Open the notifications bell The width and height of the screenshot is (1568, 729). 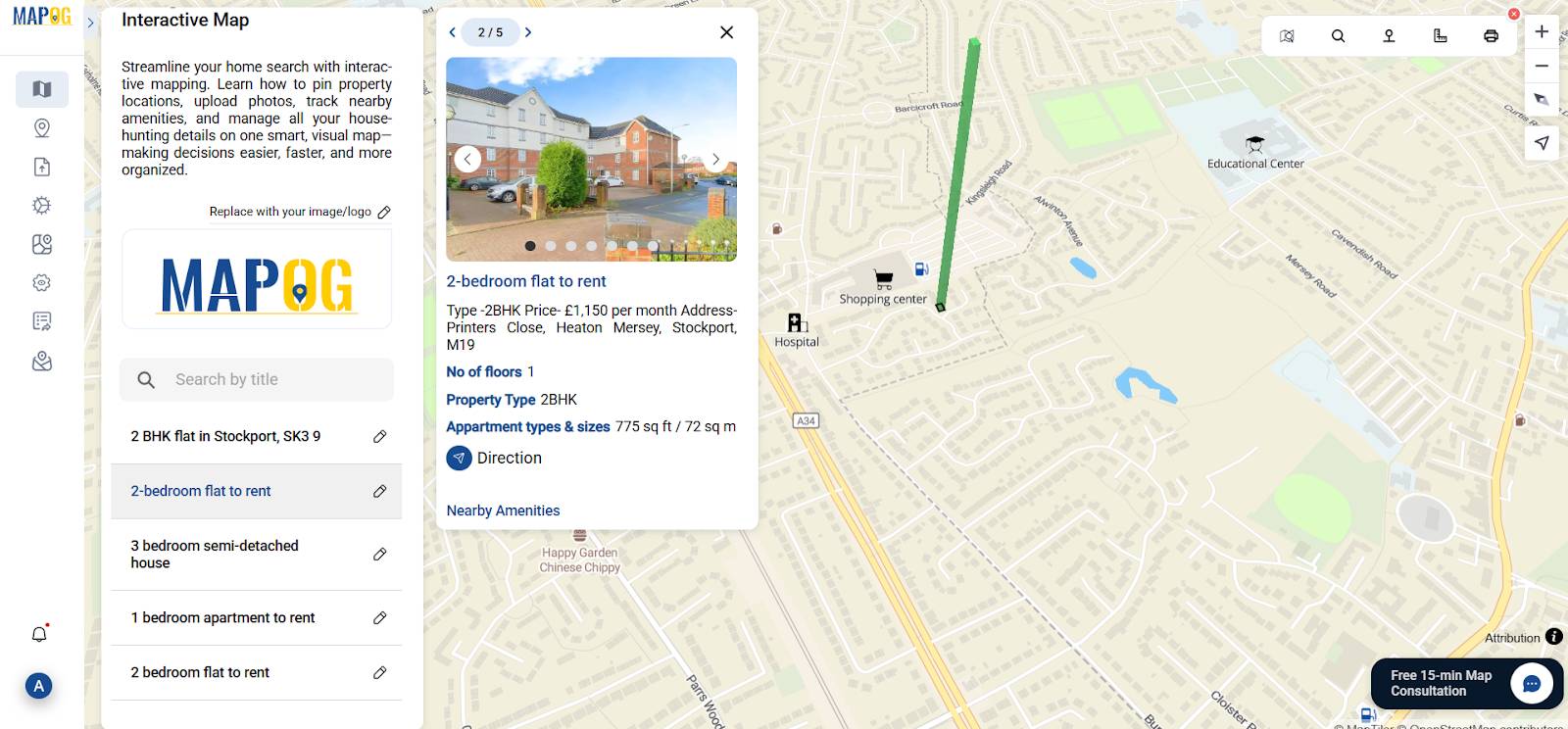tap(39, 634)
